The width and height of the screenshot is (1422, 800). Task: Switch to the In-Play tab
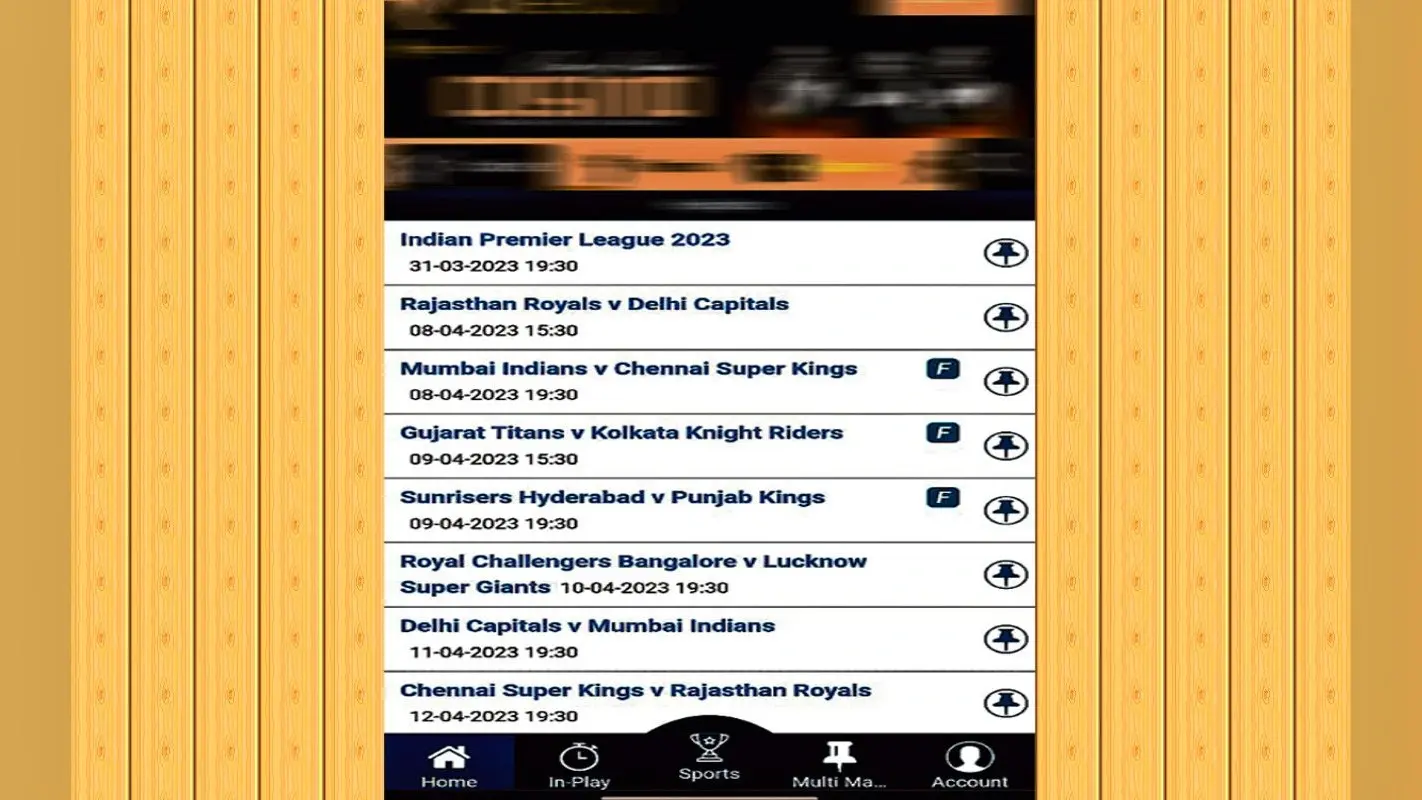tap(579, 767)
